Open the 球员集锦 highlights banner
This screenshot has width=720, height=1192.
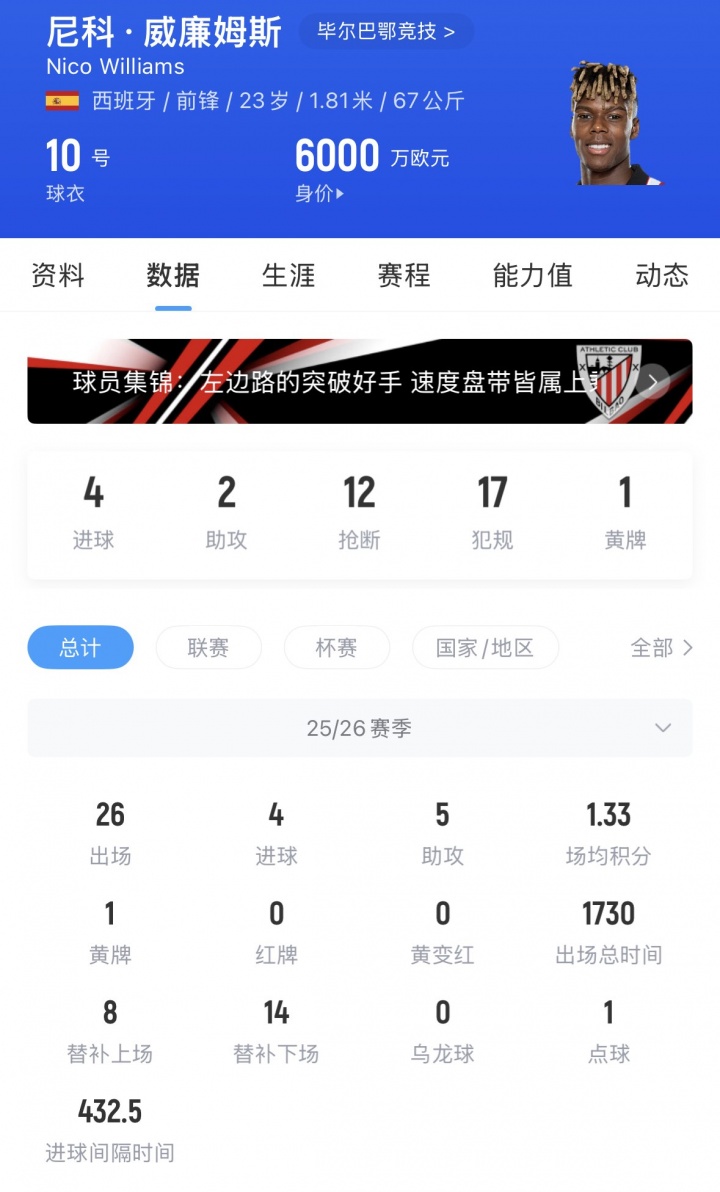[x=359, y=382]
